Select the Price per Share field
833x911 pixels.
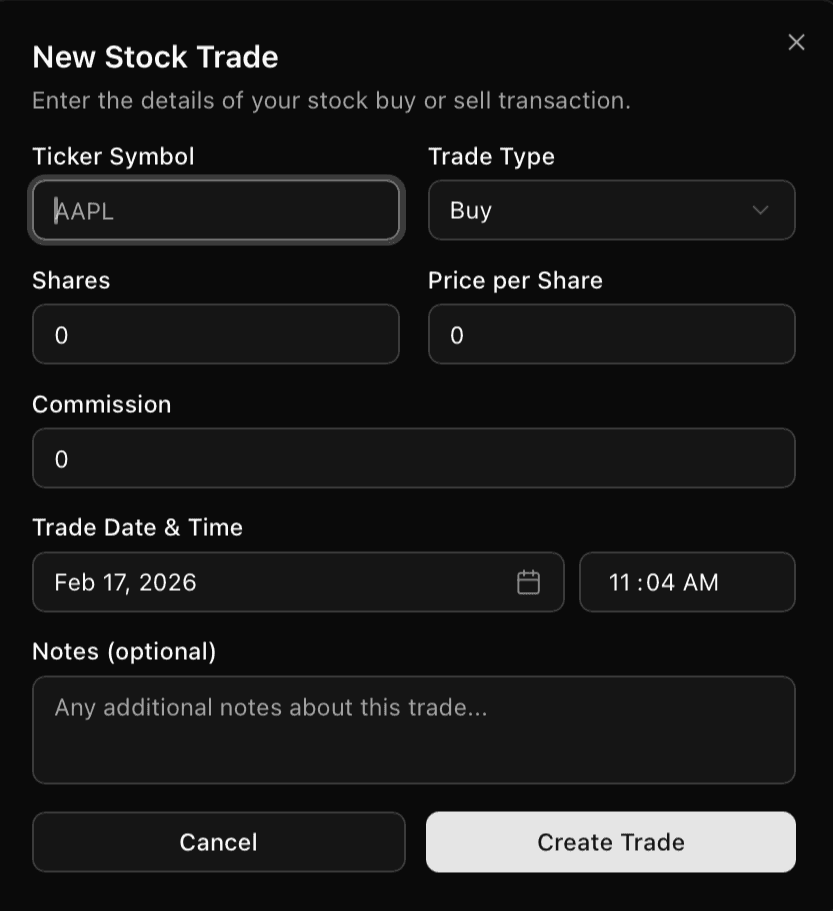point(611,334)
